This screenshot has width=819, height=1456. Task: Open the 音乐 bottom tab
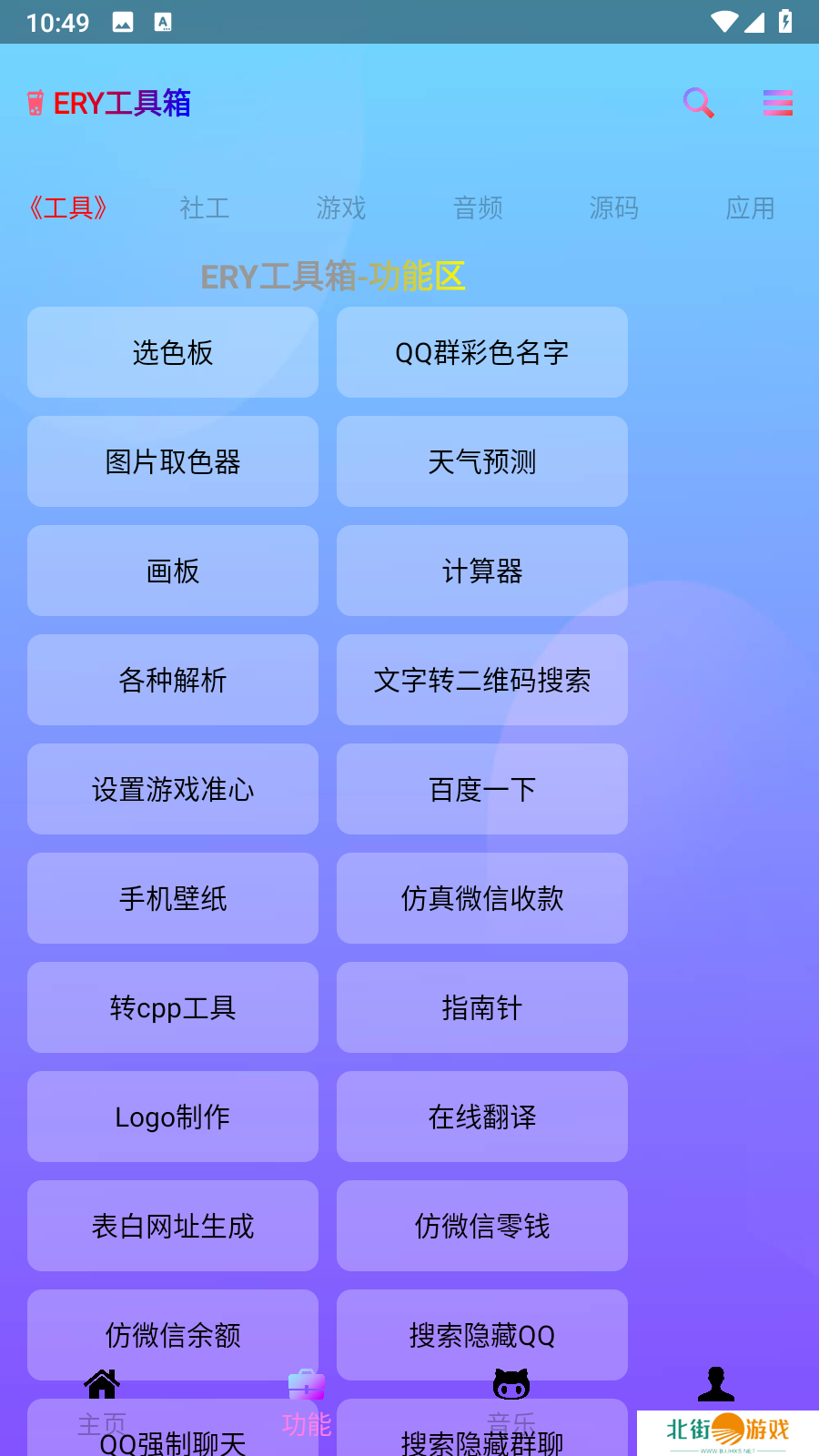(511, 1400)
